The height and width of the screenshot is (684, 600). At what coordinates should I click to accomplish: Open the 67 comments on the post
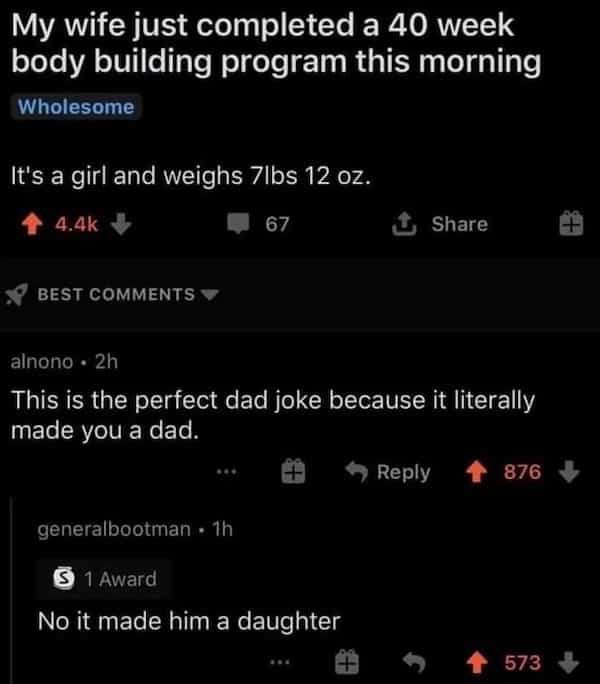click(260, 224)
